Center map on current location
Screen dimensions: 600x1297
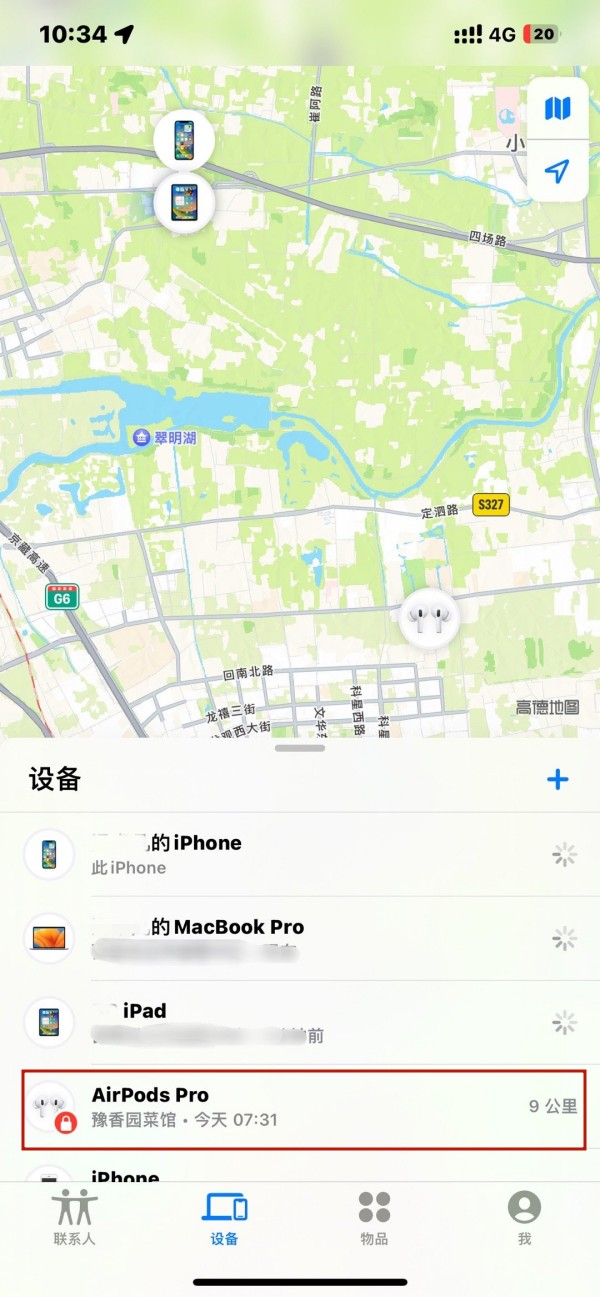pyautogui.click(x=557, y=170)
